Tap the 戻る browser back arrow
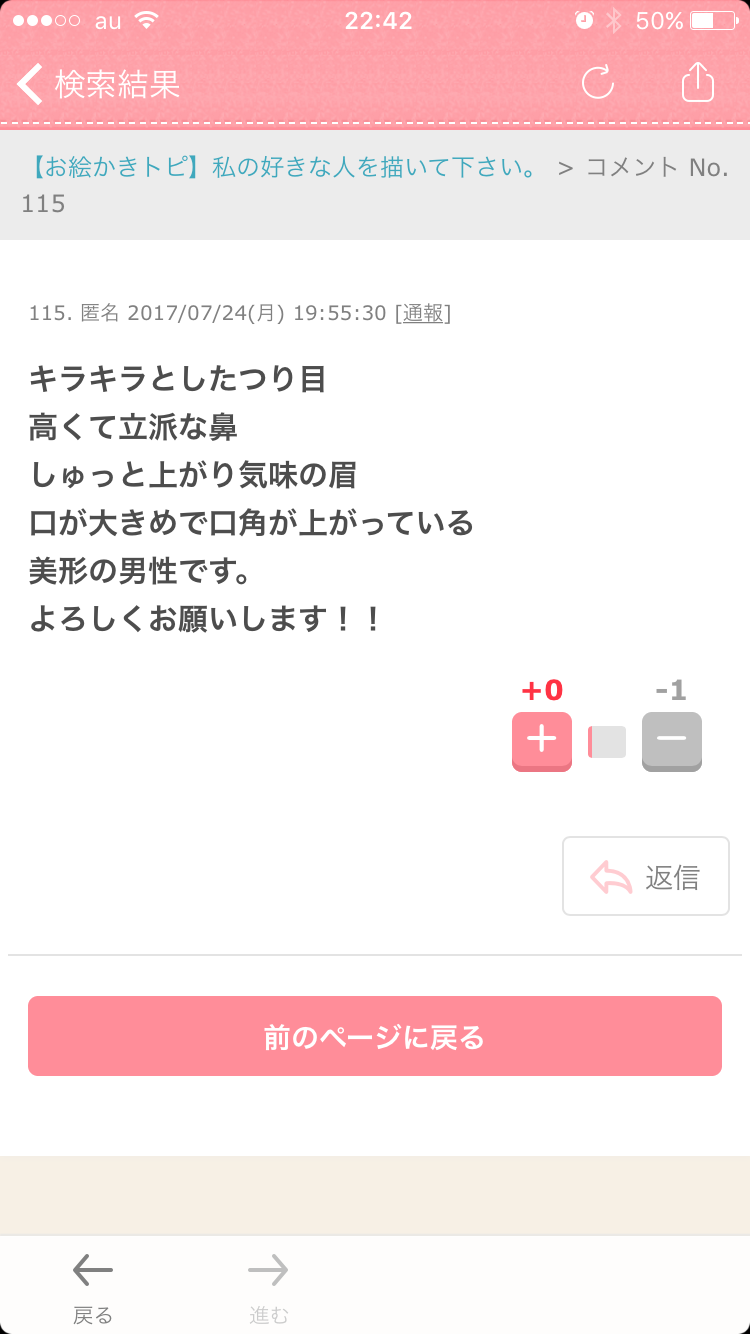This screenshot has height=1334, width=750. [93, 1284]
